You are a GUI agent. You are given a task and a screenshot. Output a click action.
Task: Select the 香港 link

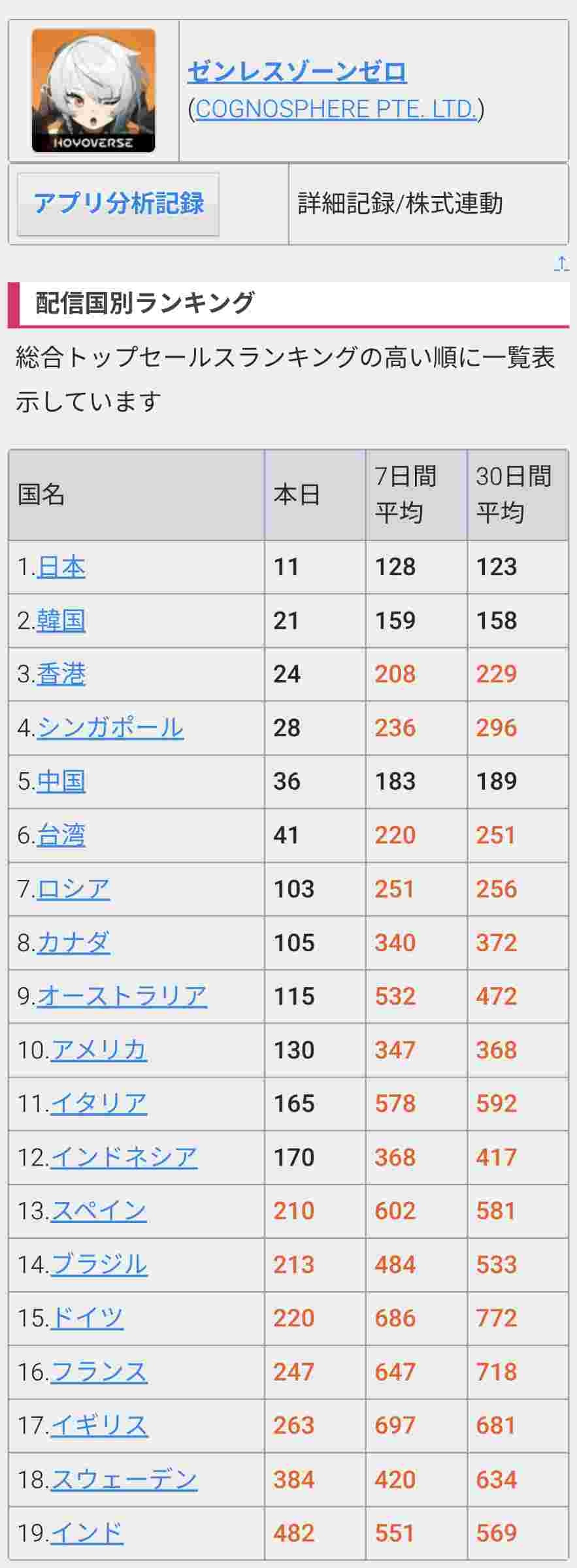61,674
